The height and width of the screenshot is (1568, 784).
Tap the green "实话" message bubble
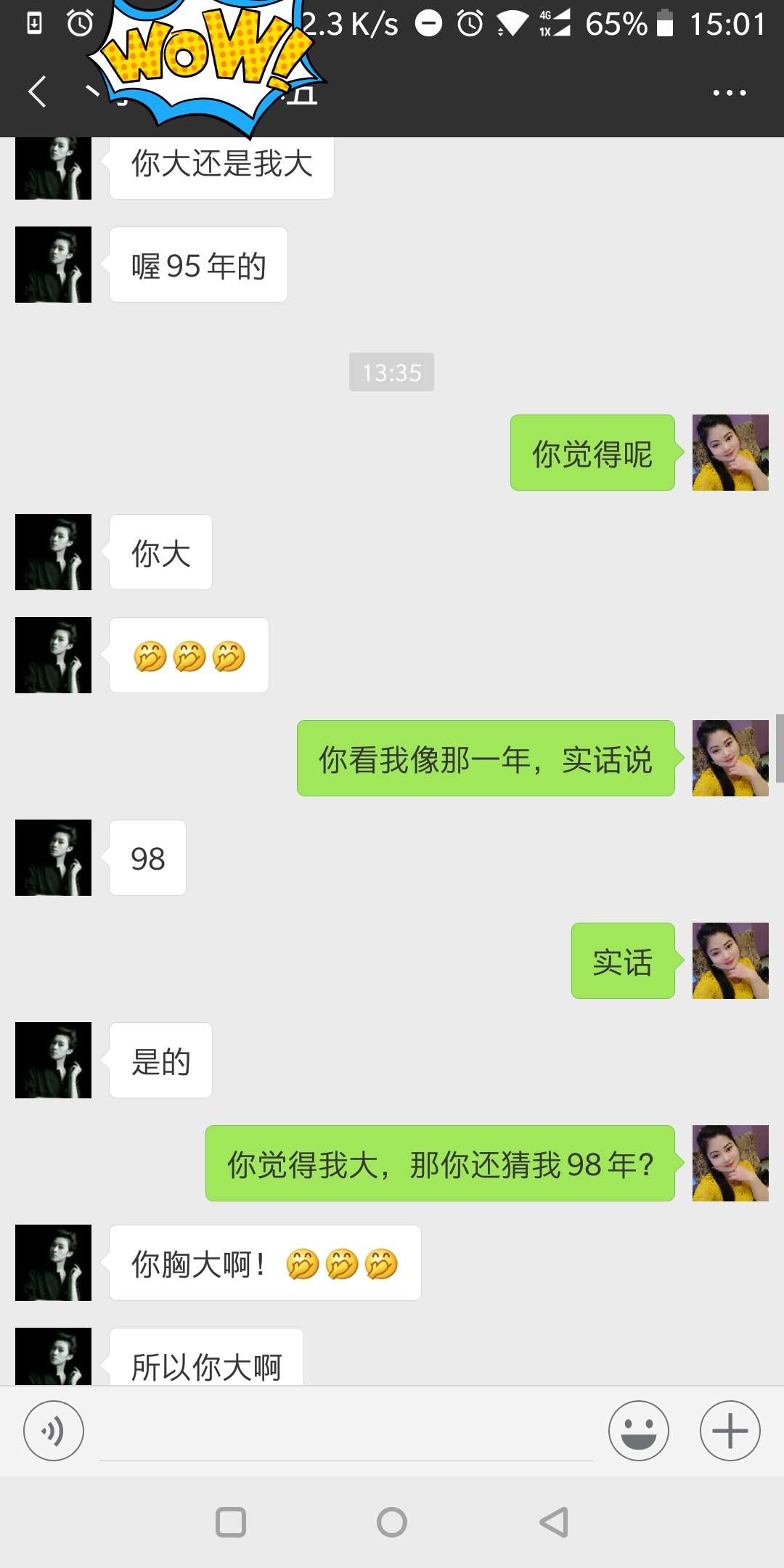622,963
